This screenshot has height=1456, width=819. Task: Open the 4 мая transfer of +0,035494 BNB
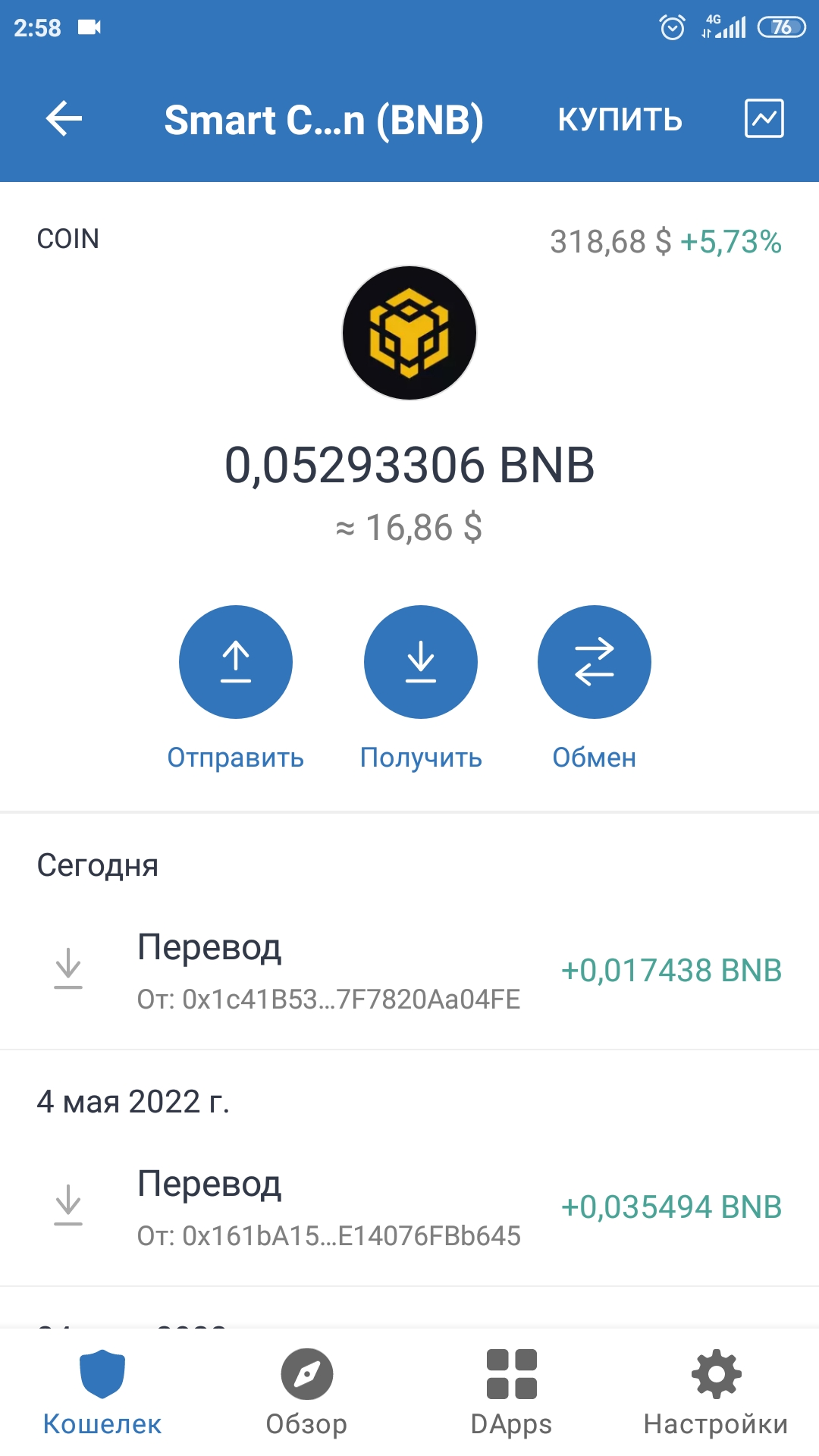click(x=409, y=1207)
